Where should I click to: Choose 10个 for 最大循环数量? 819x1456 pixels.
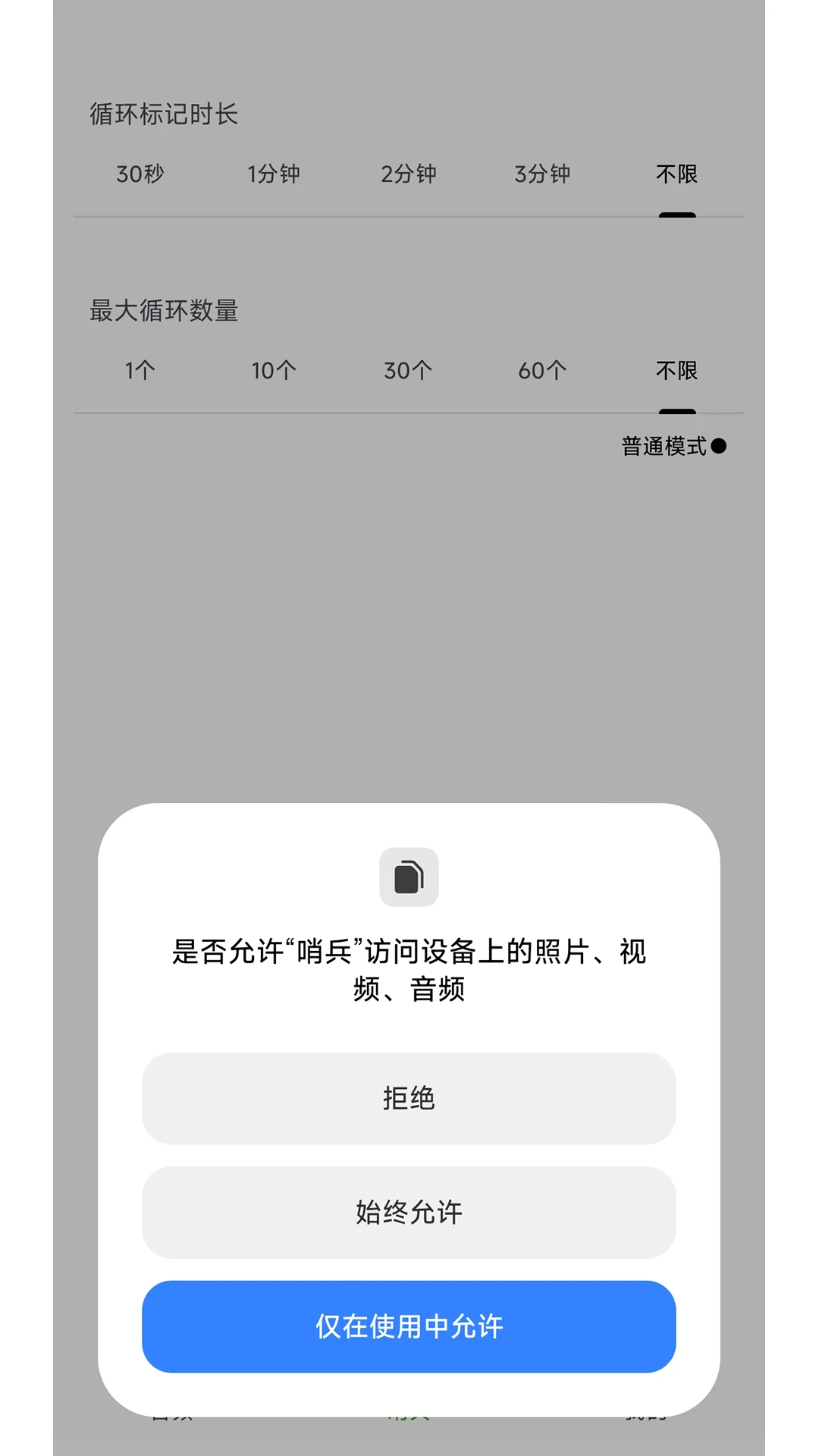273,371
